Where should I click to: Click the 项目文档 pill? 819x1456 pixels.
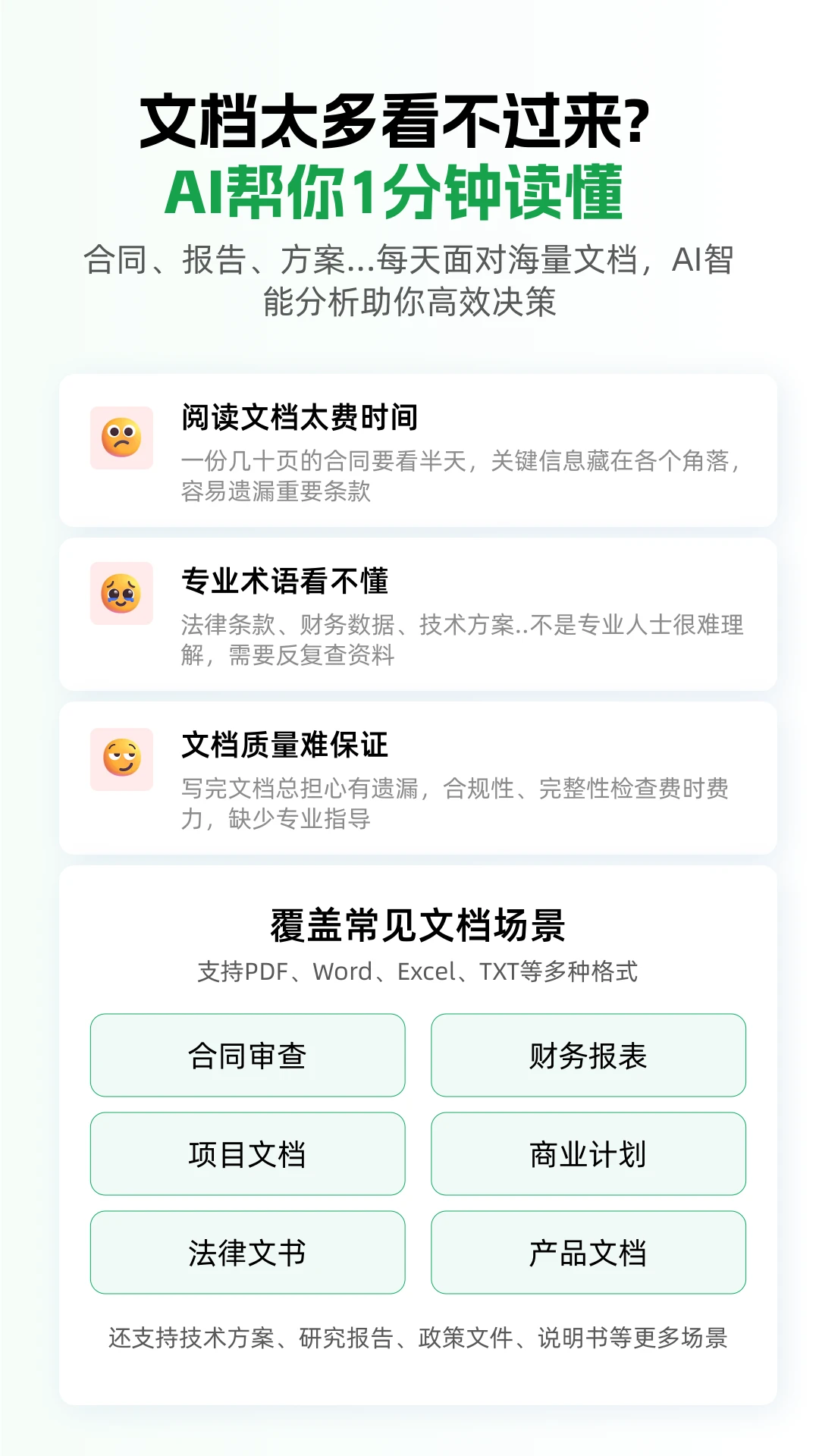249,1154
